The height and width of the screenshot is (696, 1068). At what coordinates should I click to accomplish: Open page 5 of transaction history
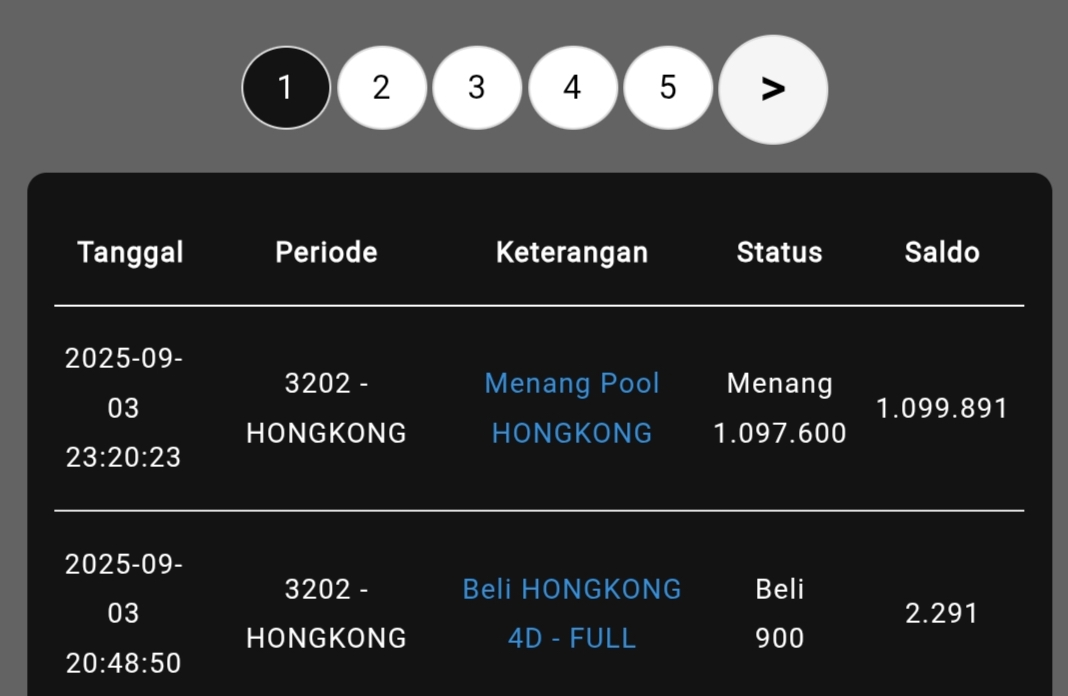point(667,88)
